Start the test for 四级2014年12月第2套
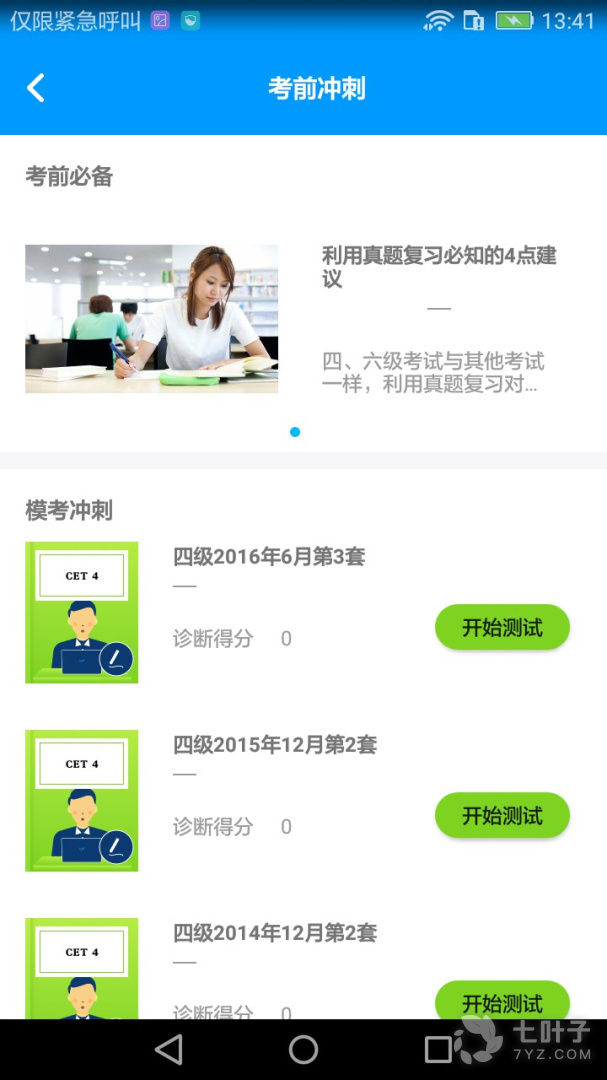The image size is (607, 1080). 502,1001
